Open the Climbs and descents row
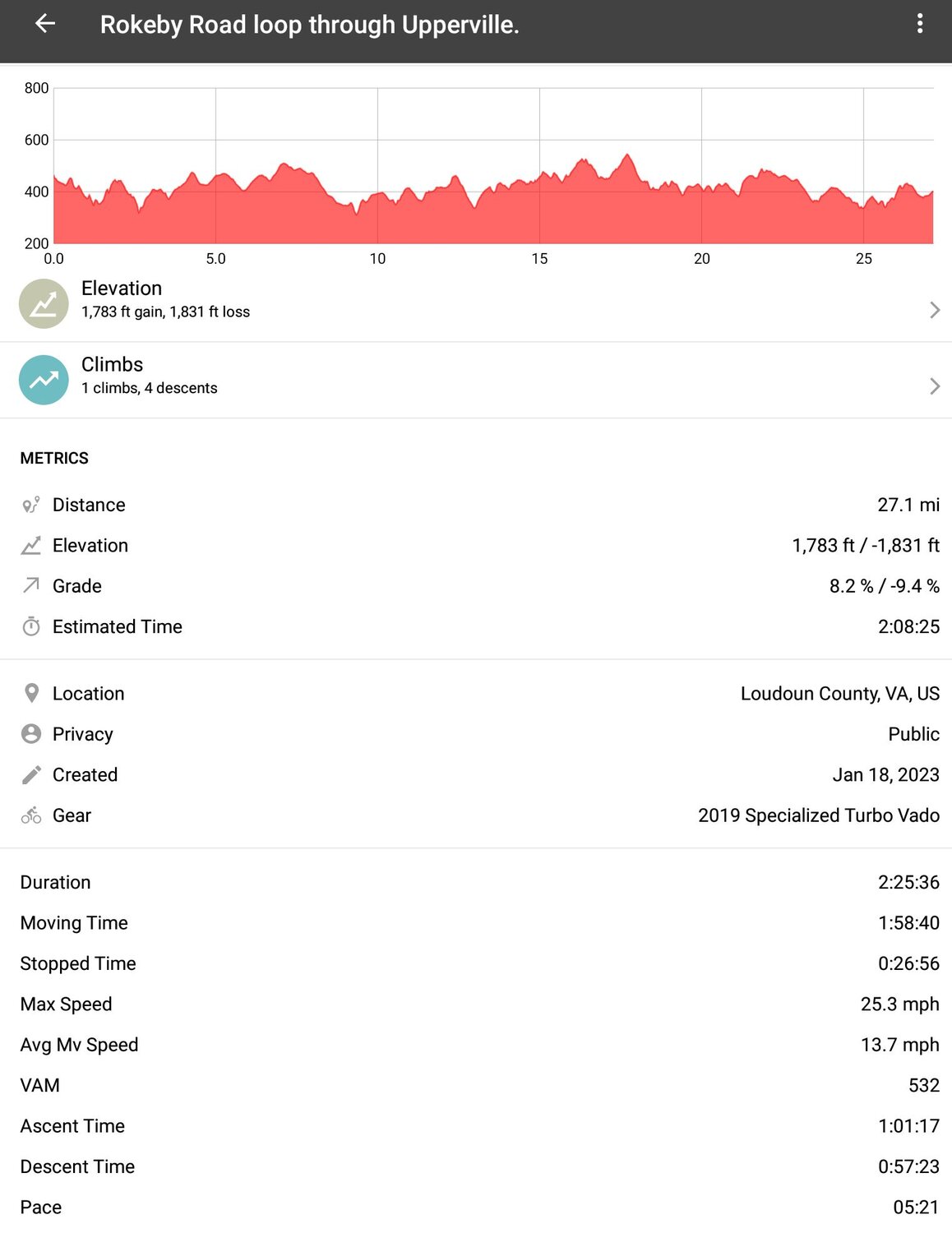 point(475,378)
